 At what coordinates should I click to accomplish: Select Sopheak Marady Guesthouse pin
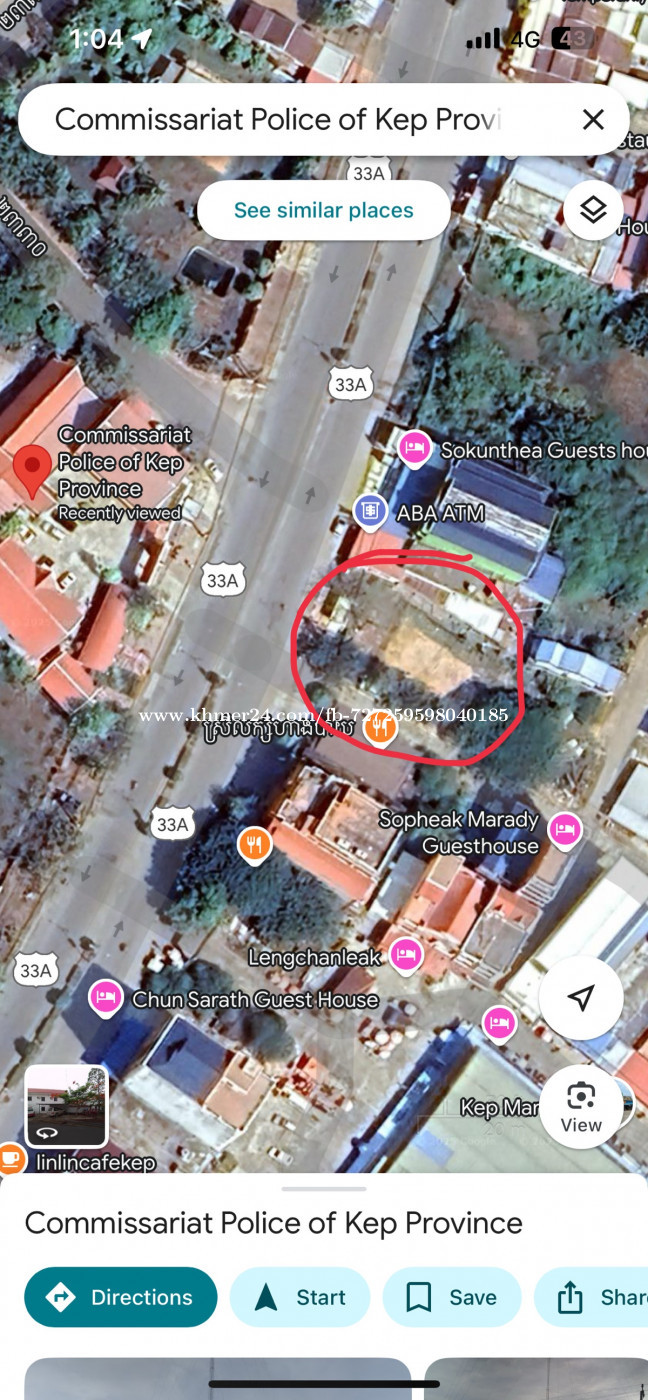pyautogui.click(x=565, y=831)
